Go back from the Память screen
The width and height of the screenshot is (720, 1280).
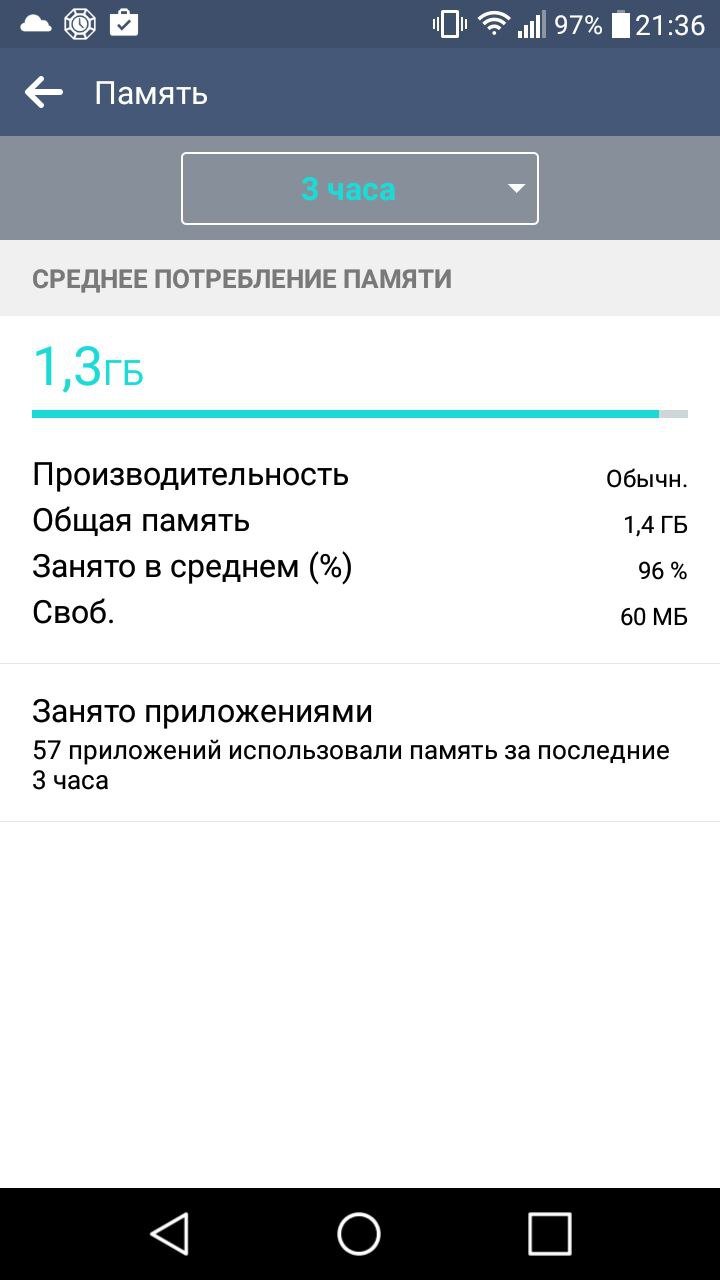click(x=44, y=93)
